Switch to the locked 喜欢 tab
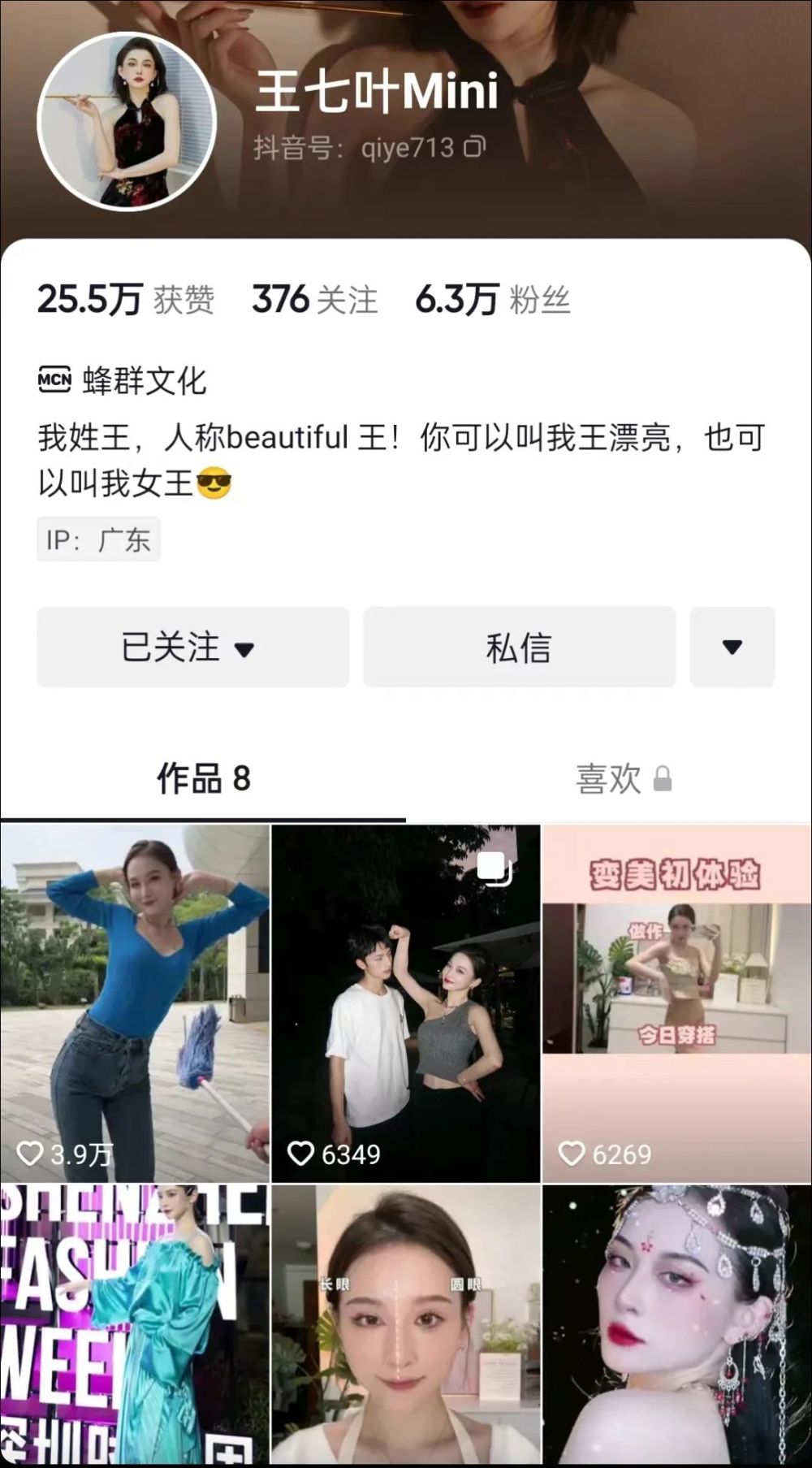This screenshot has height=1468, width=812. click(x=623, y=778)
